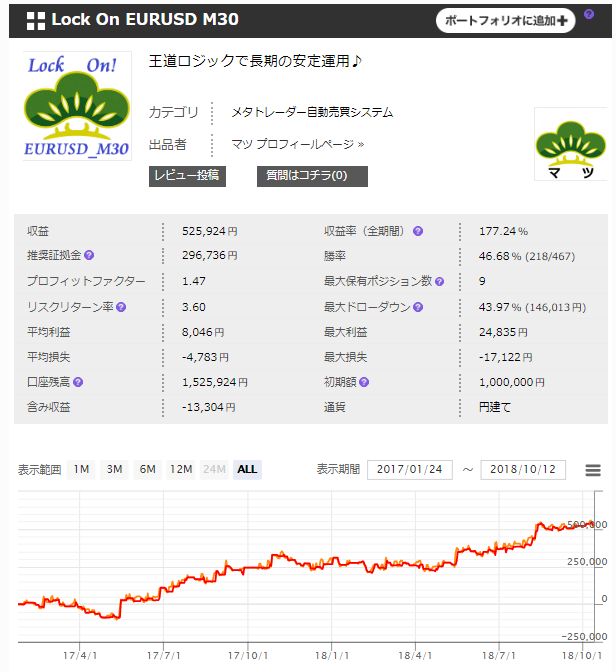Screen dimensions: 616x672
Task: Show help for 初期額
Action: coord(364,382)
